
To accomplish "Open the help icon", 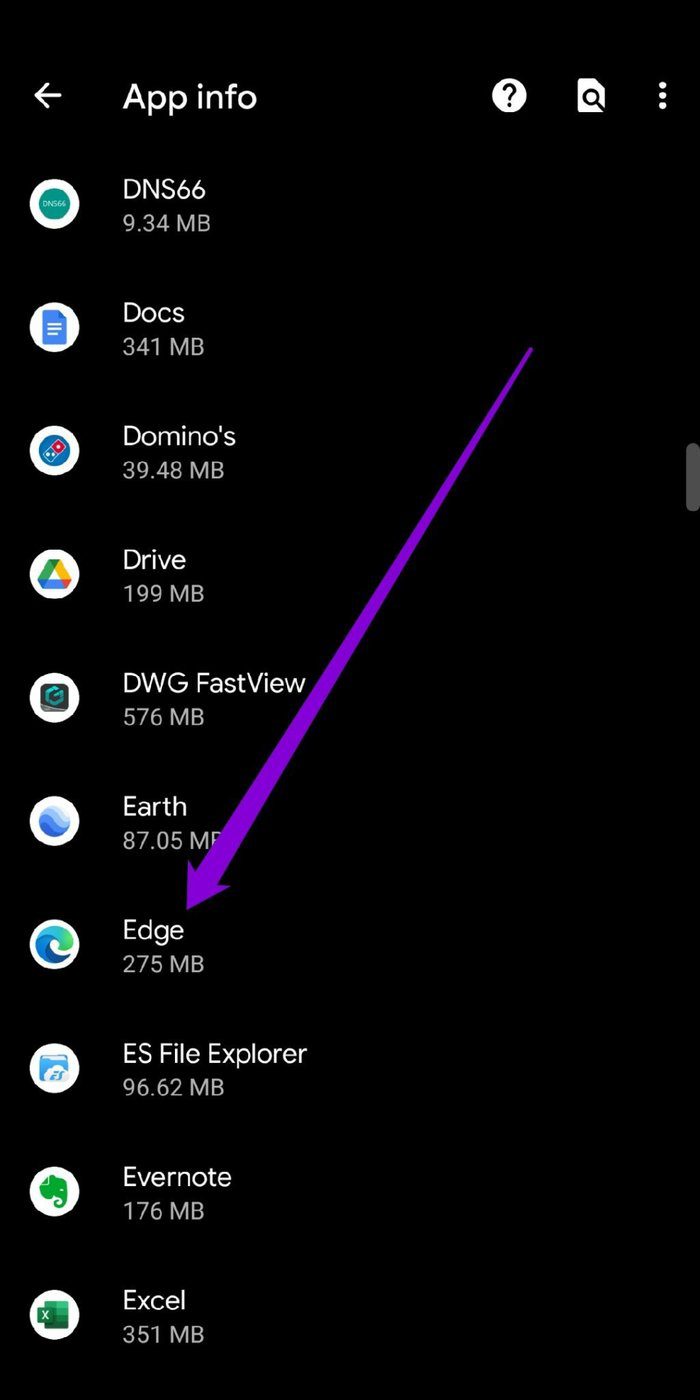I will click(x=509, y=96).
